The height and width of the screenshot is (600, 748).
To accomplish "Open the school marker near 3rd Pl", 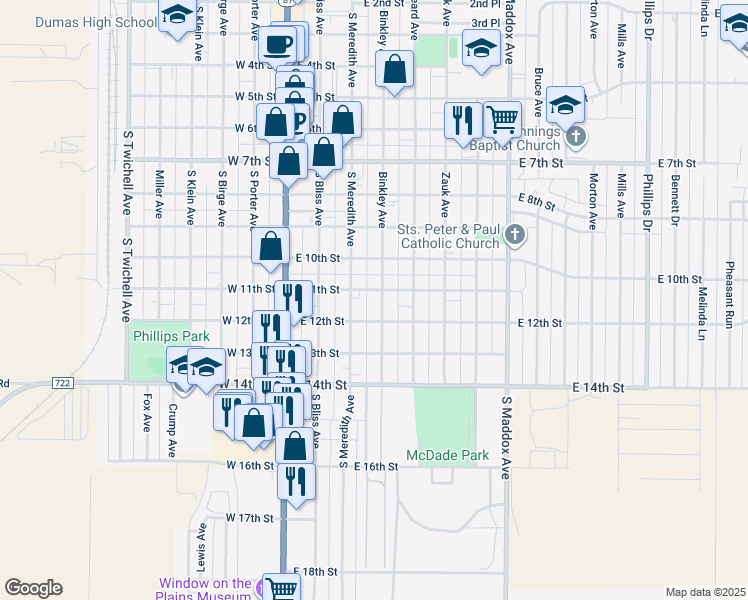I will click(x=481, y=48).
